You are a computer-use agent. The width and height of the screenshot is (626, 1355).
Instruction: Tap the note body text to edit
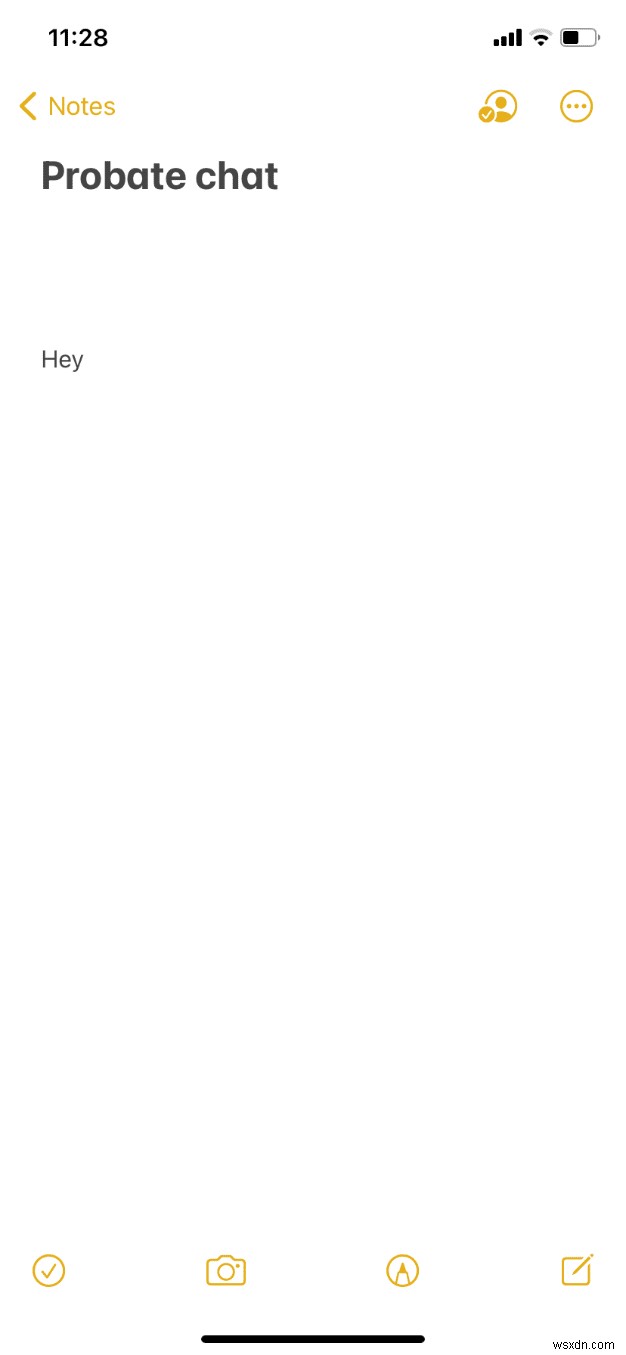click(x=62, y=359)
